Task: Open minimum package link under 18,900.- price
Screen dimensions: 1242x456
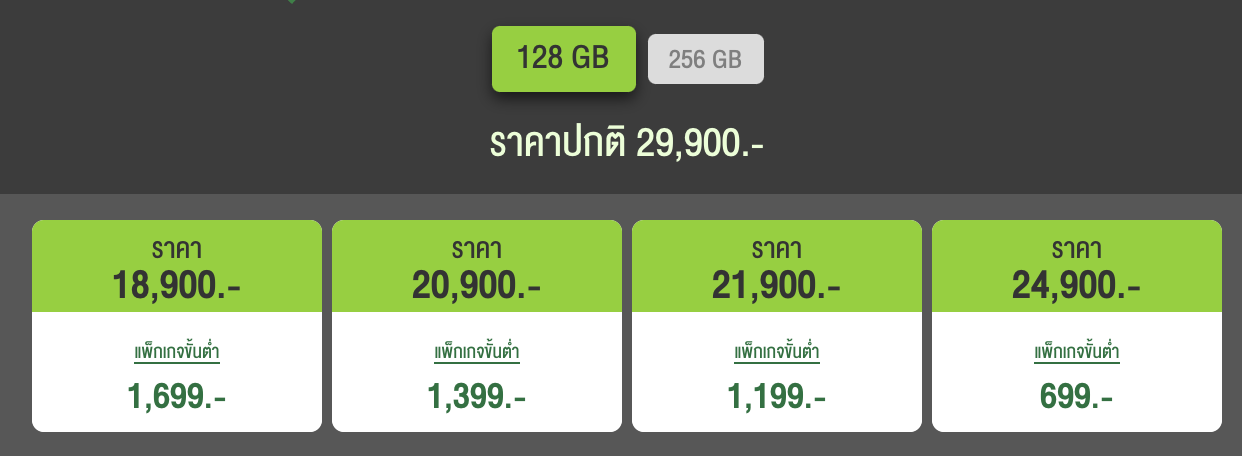Action: coord(177,353)
